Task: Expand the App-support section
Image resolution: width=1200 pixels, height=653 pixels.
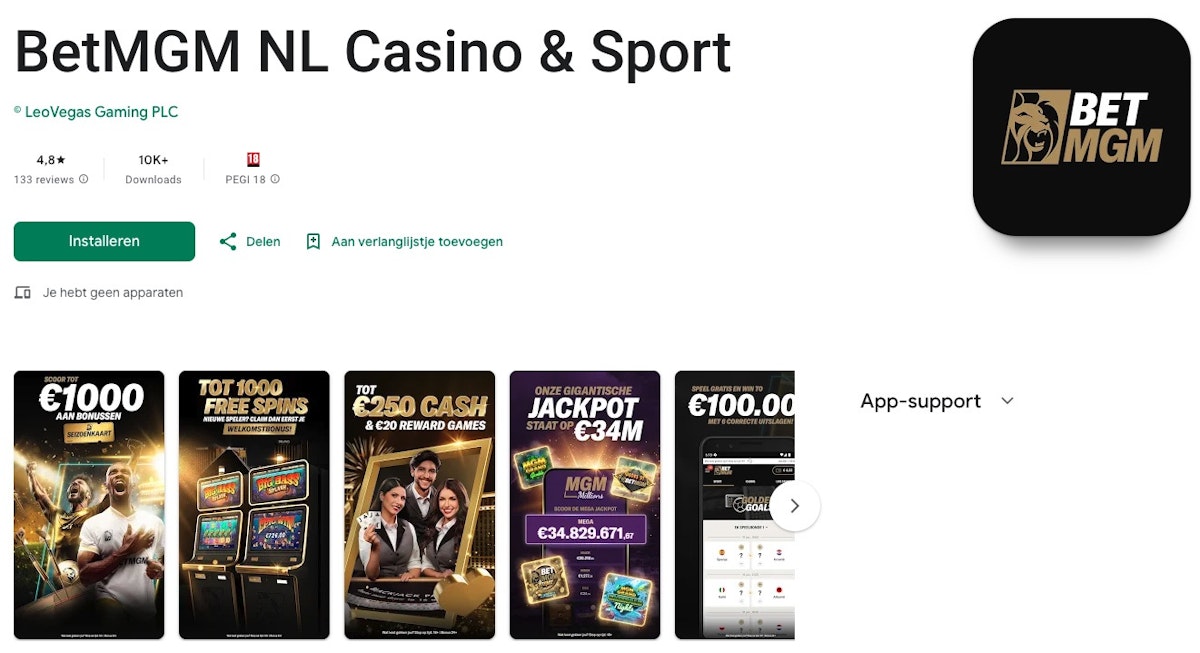Action: tap(1007, 401)
